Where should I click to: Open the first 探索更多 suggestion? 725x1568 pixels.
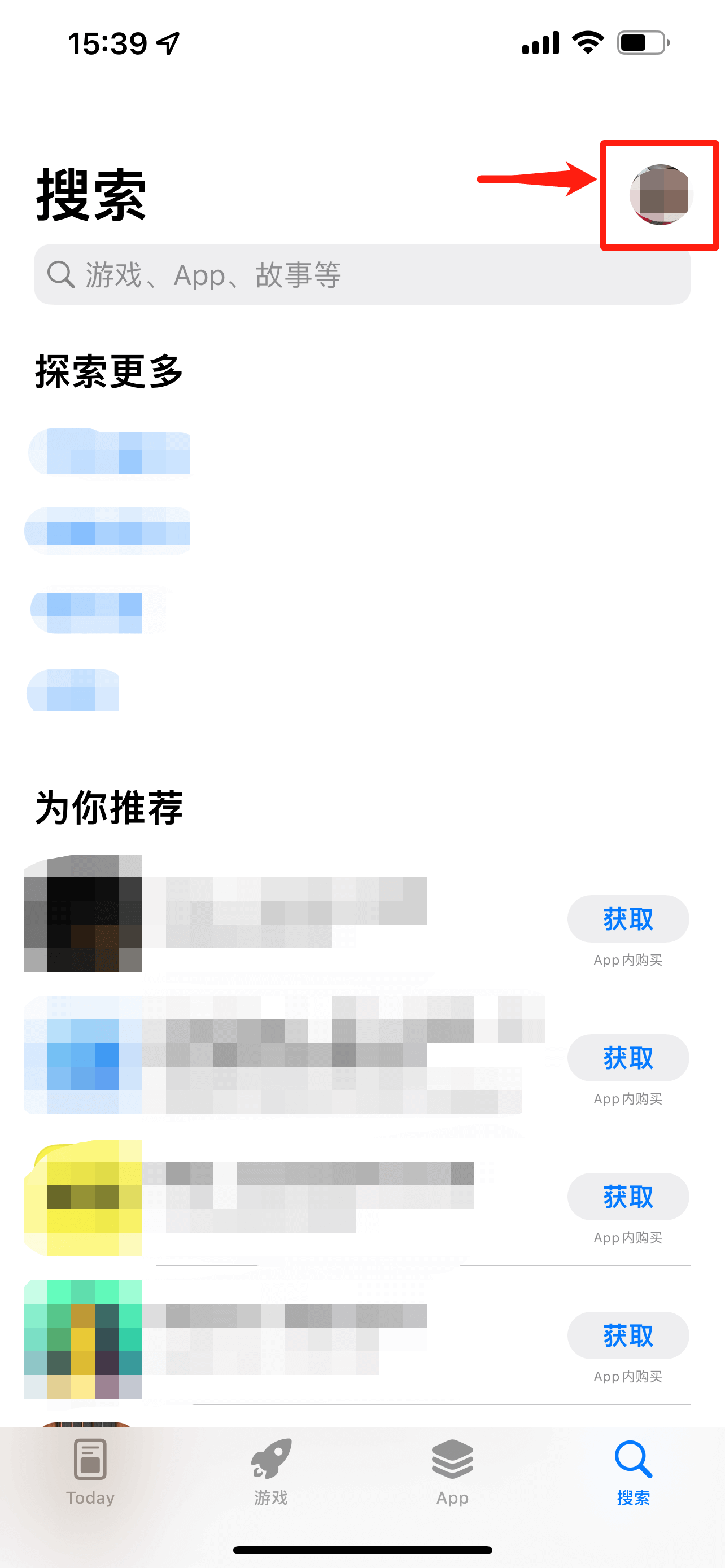pos(110,452)
